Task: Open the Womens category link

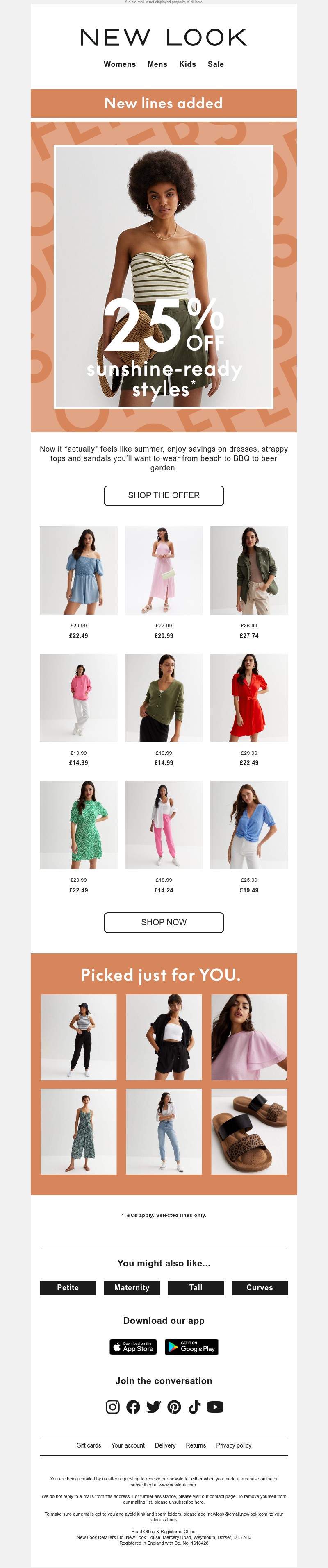Action: coord(119,64)
